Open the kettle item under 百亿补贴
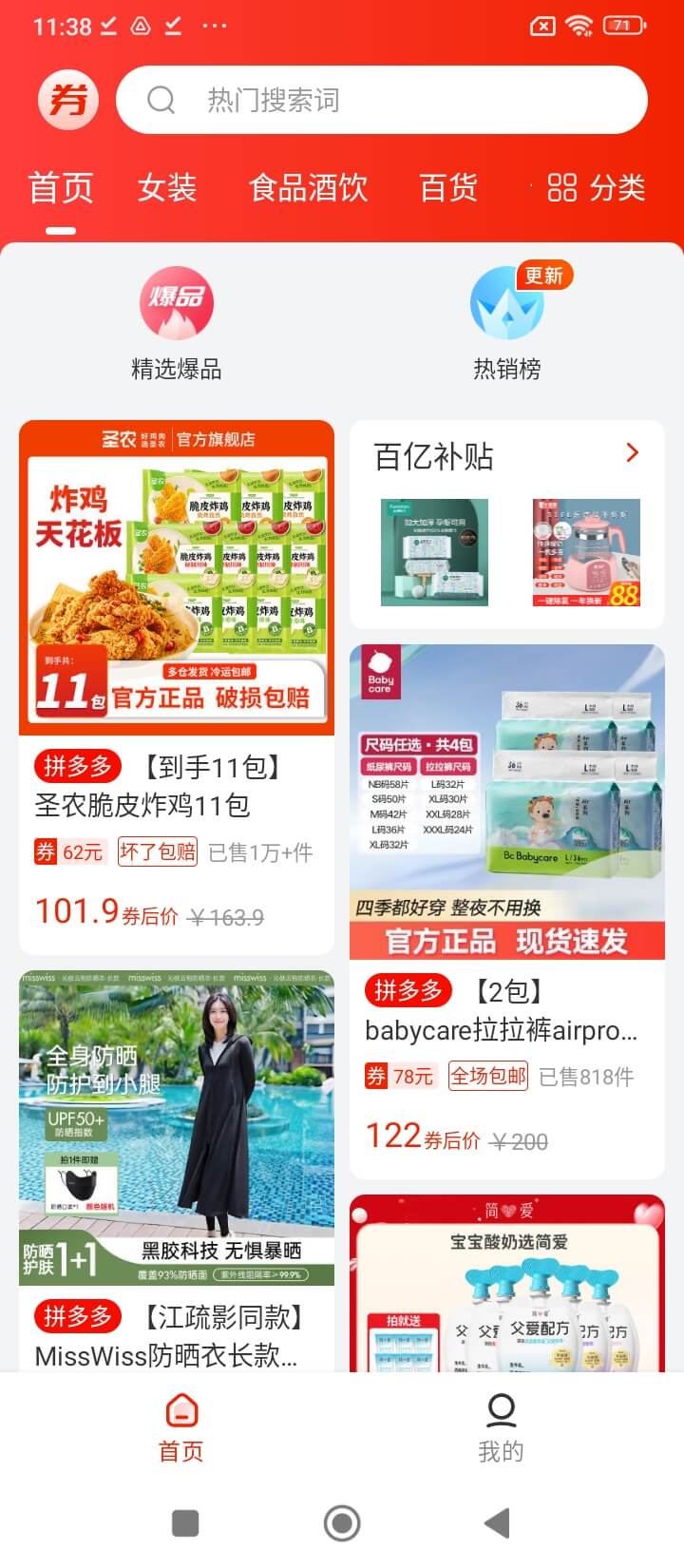The image size is (684, 1568). (x=586, y=552)
